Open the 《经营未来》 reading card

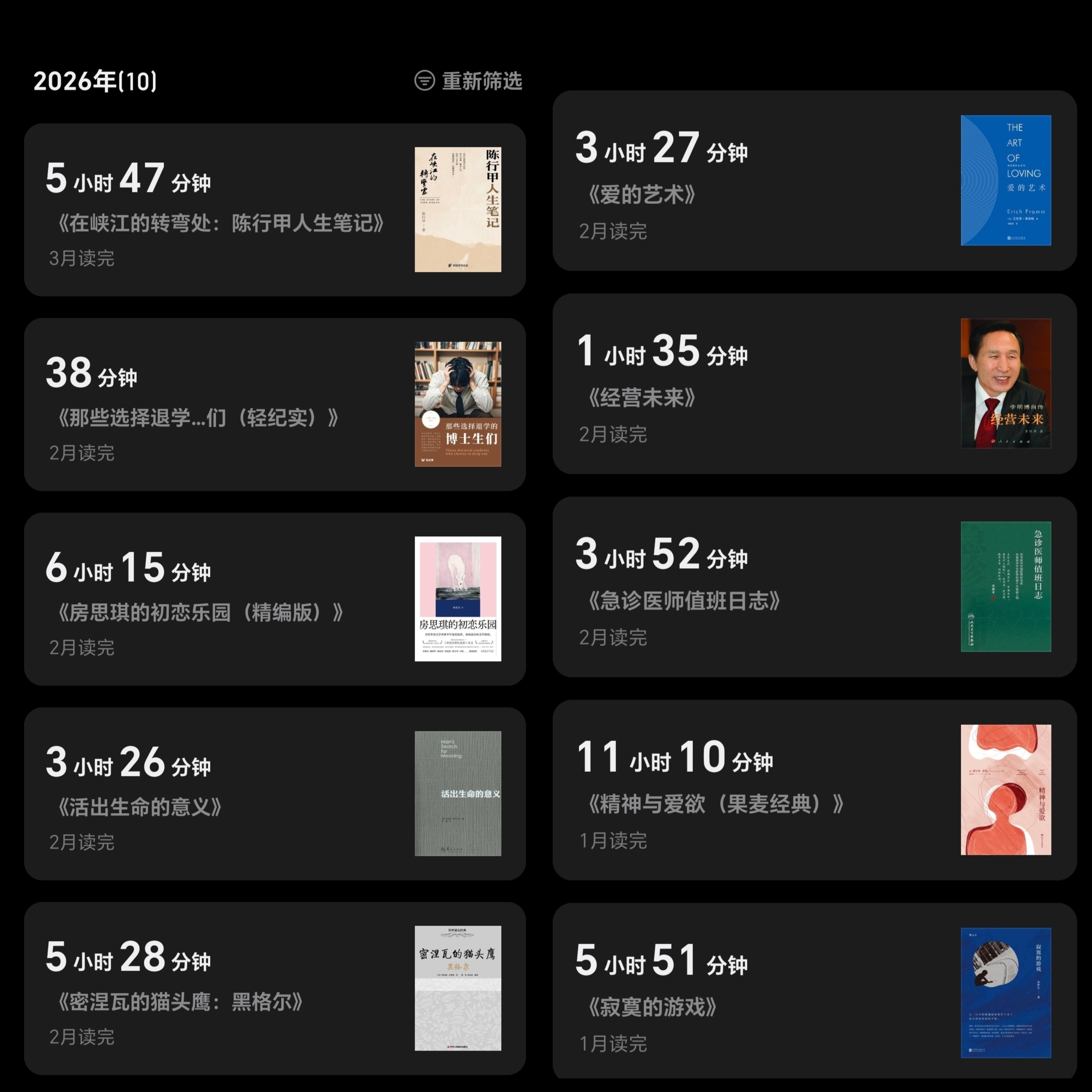pos(814,383)
